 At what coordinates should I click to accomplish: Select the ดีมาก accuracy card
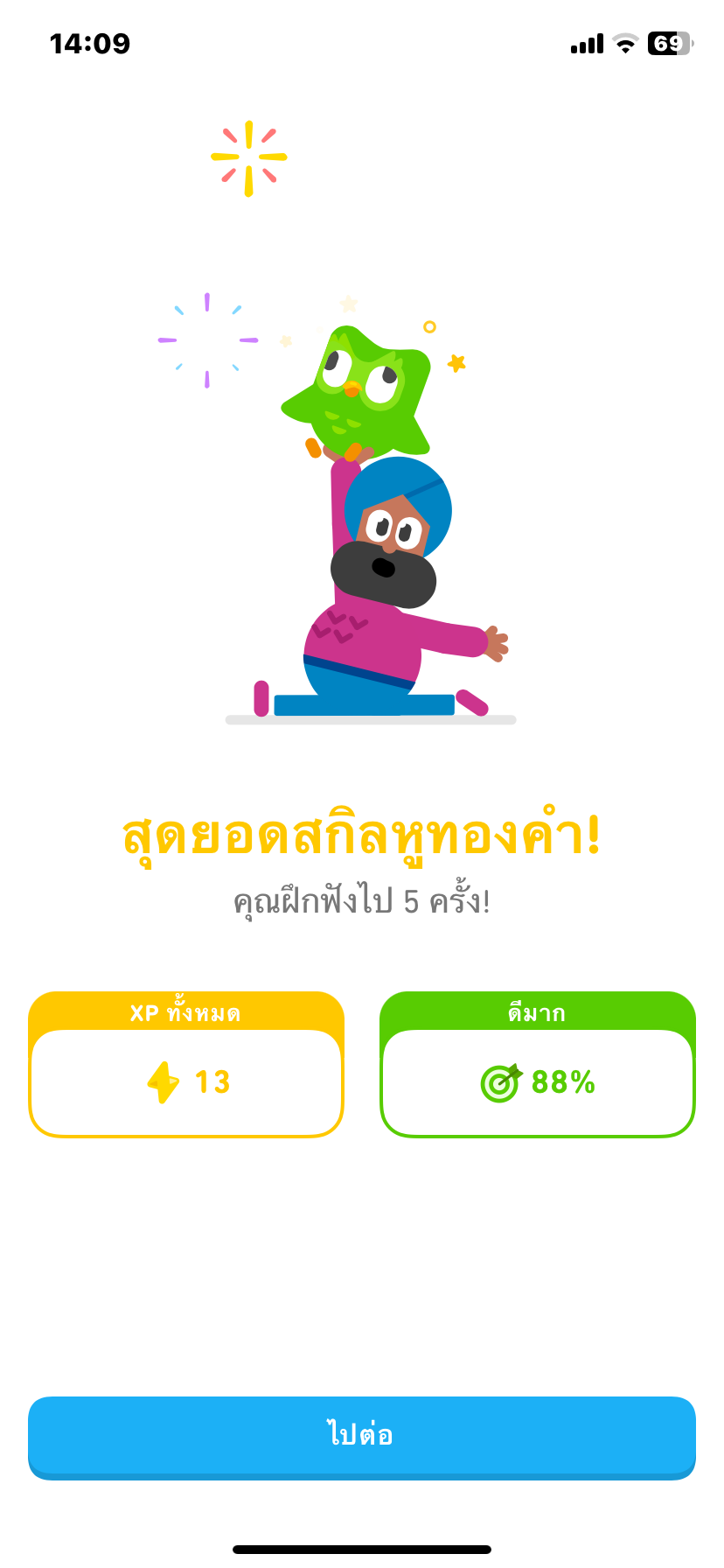coord(538,1063)
